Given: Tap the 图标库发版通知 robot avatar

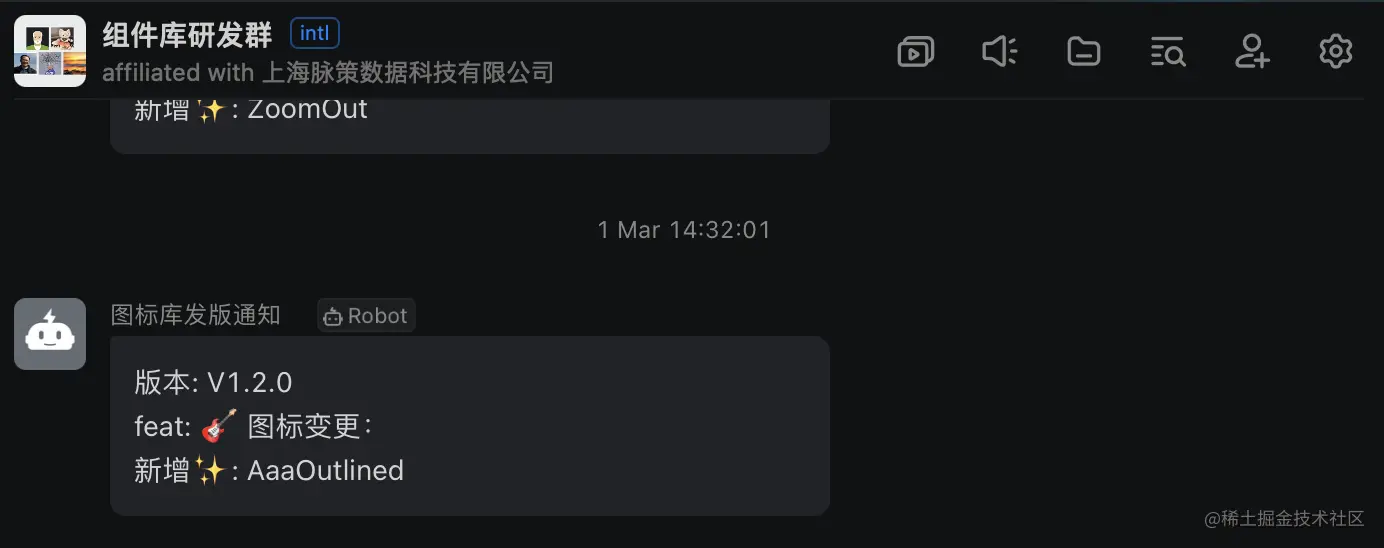Looking at the screenshot, I should click(x=50, y=334).
